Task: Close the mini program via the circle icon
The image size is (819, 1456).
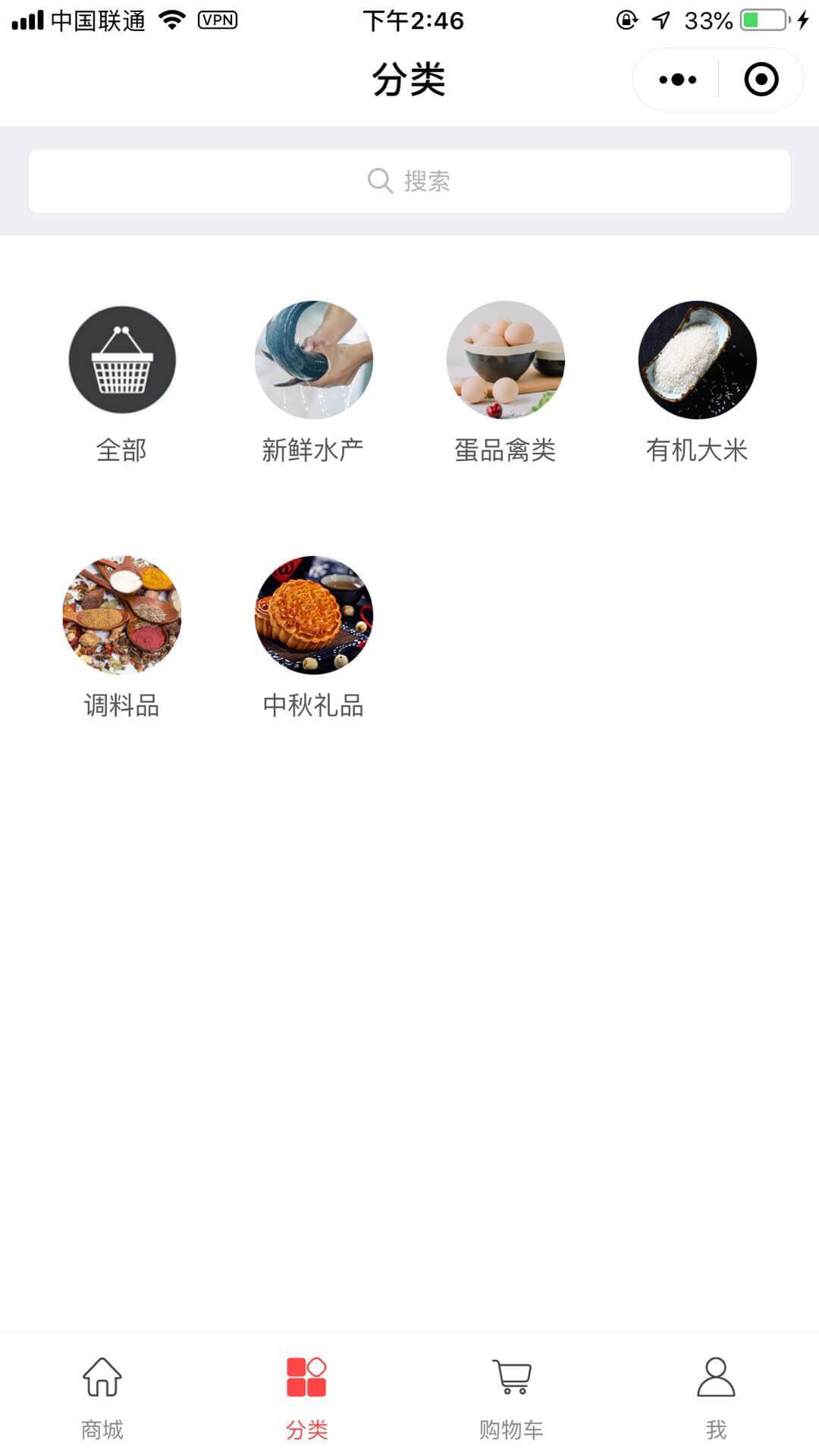Action: (x=761, y=80)
